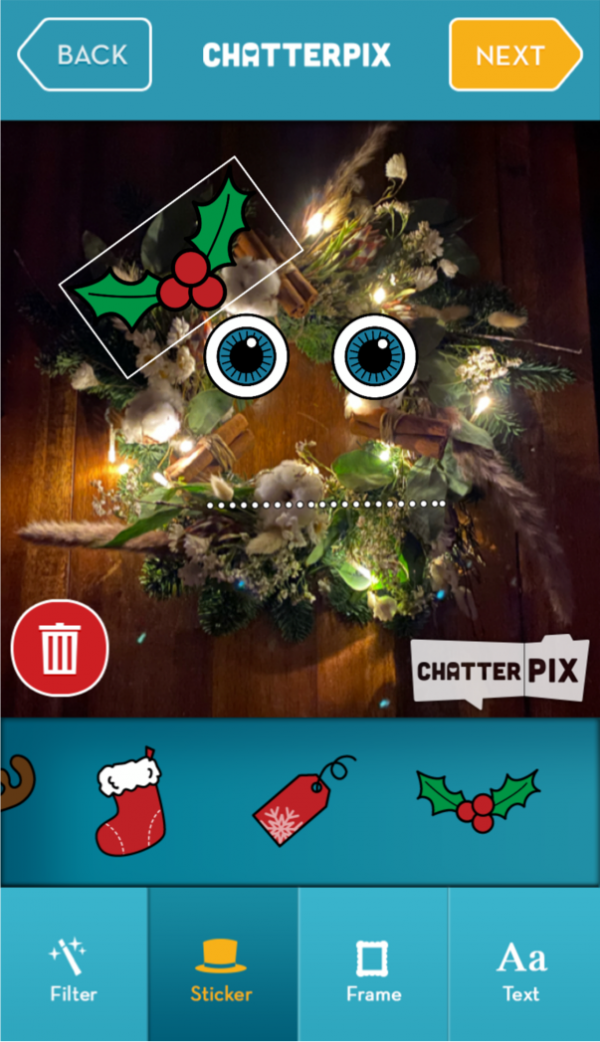Image resolution: width=600 pixels, height=1042 pixels.
Task: Go back using the BACK button
Action: point(86,55)
